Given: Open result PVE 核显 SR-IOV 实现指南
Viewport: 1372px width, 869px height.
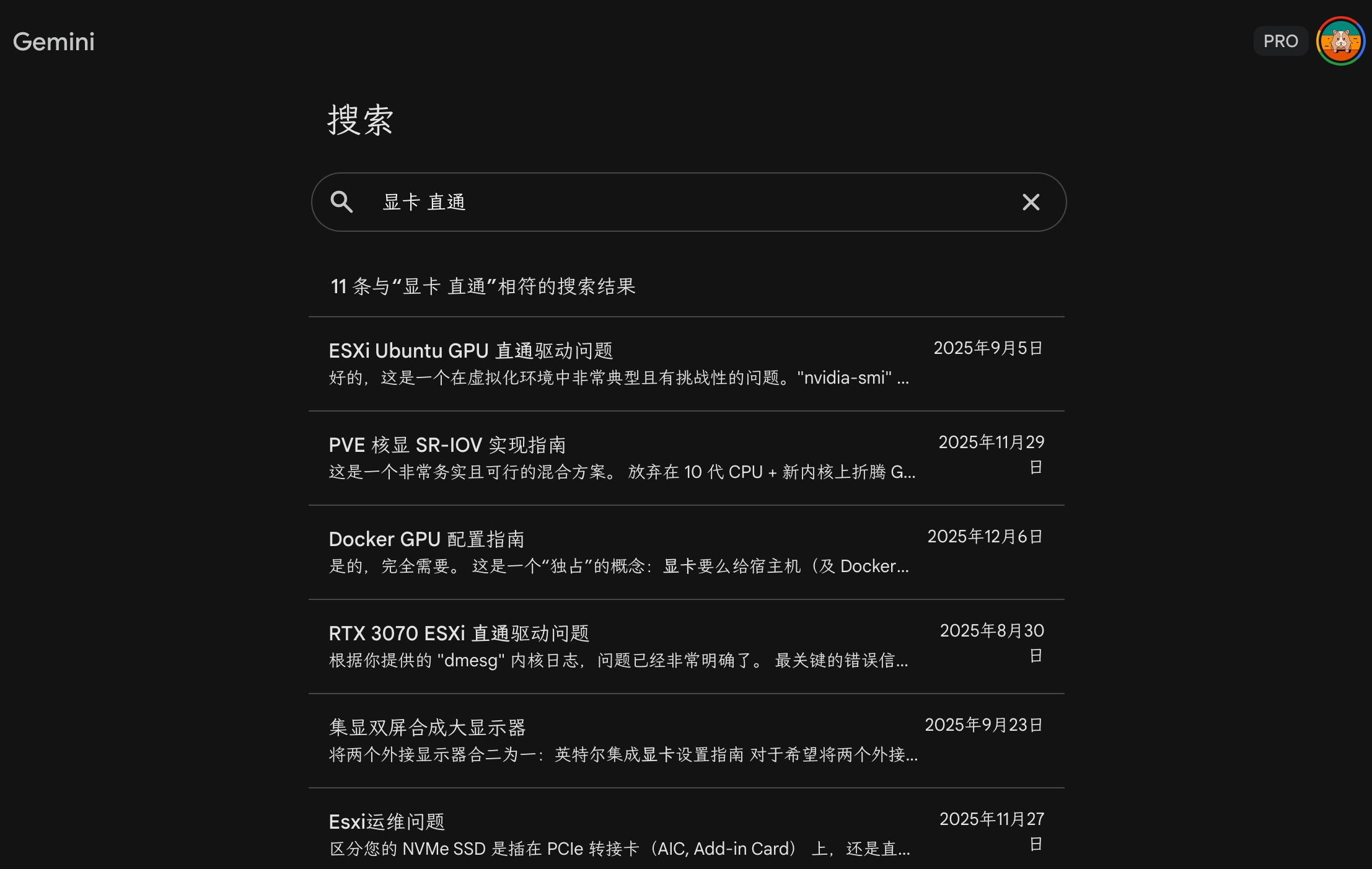Looking at the screenshot, I should pyautogui.click(x=620, y=458).
